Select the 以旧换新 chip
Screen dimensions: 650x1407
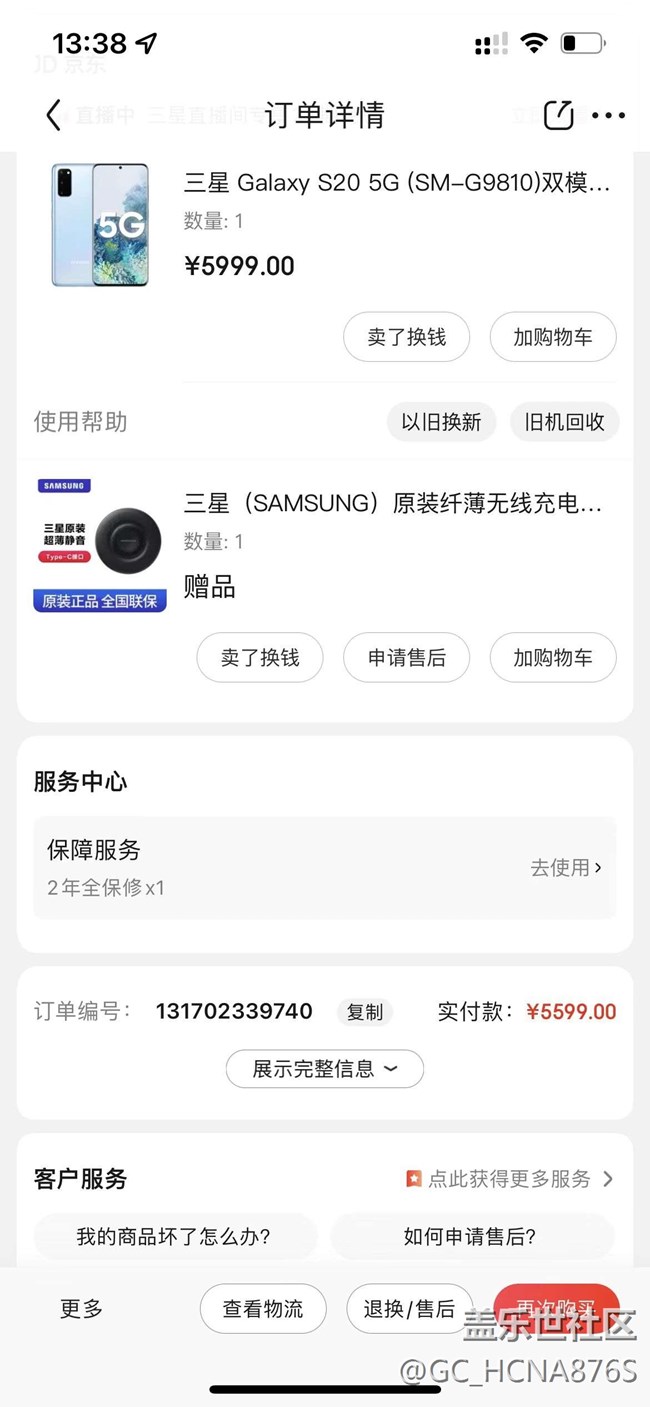click(441, 422)
